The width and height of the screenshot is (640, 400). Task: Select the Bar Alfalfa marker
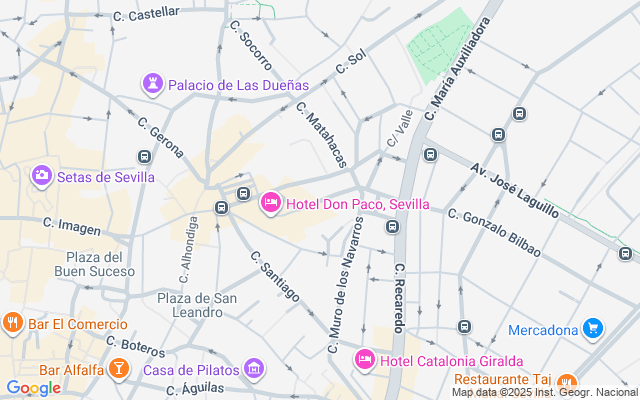pos(119,370)
